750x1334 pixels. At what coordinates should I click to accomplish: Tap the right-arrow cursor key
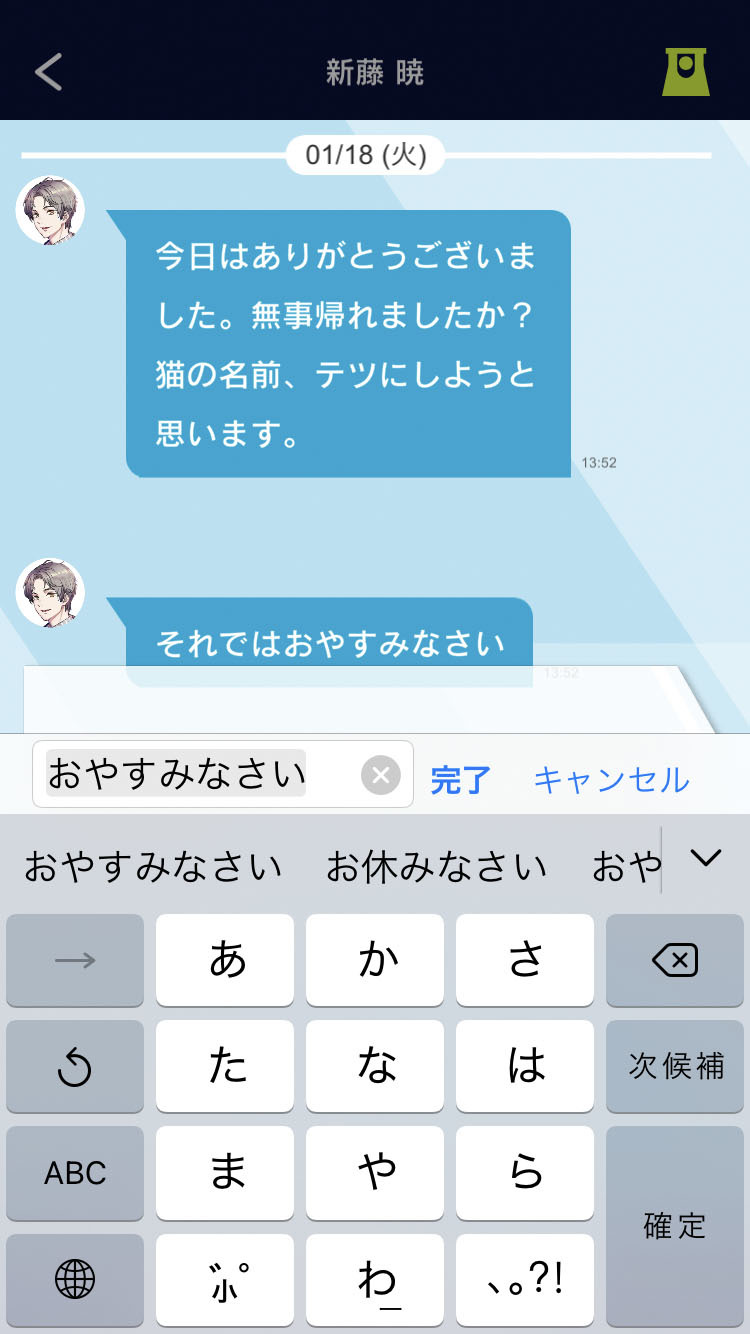(75, 960)
